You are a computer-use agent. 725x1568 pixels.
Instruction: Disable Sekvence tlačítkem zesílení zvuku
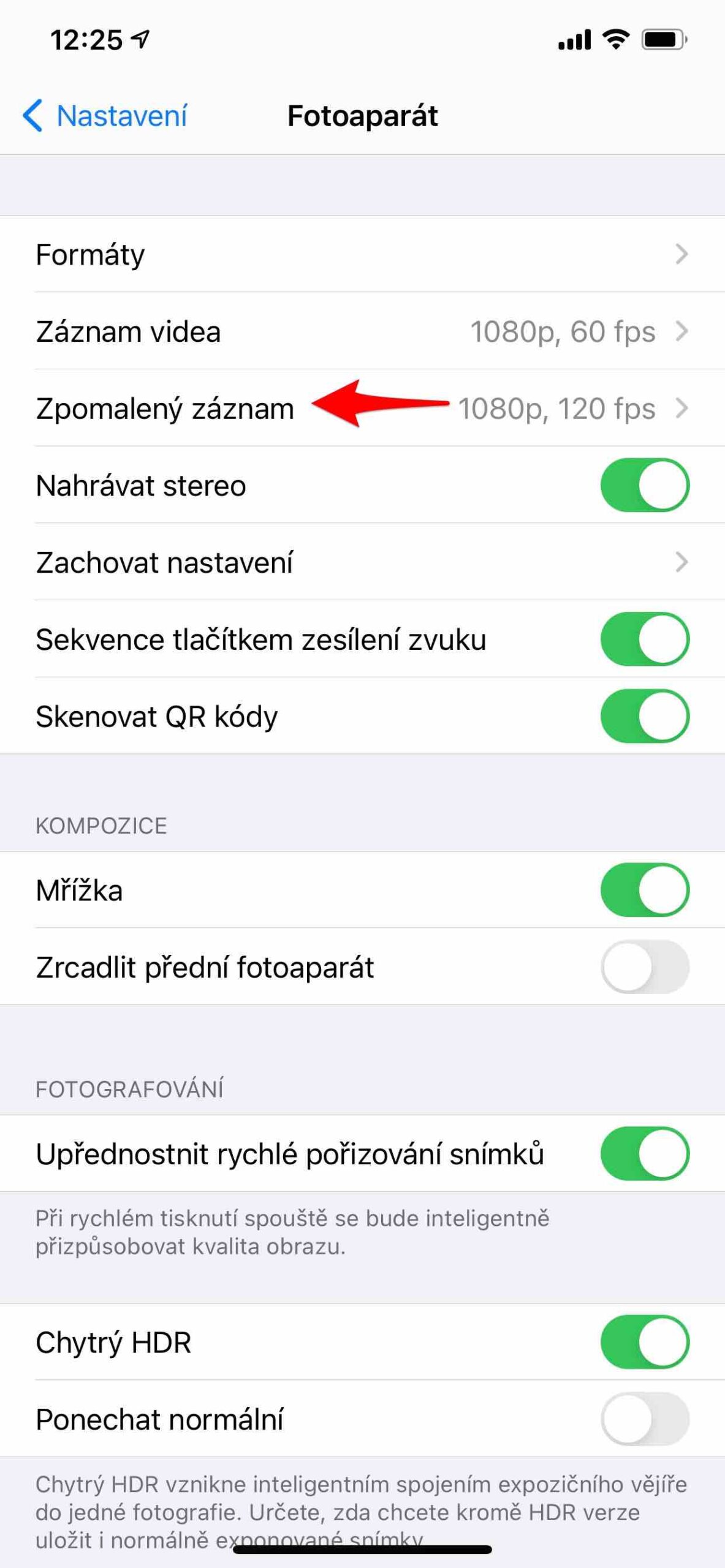pyautogui.click(x=644, y=639)
